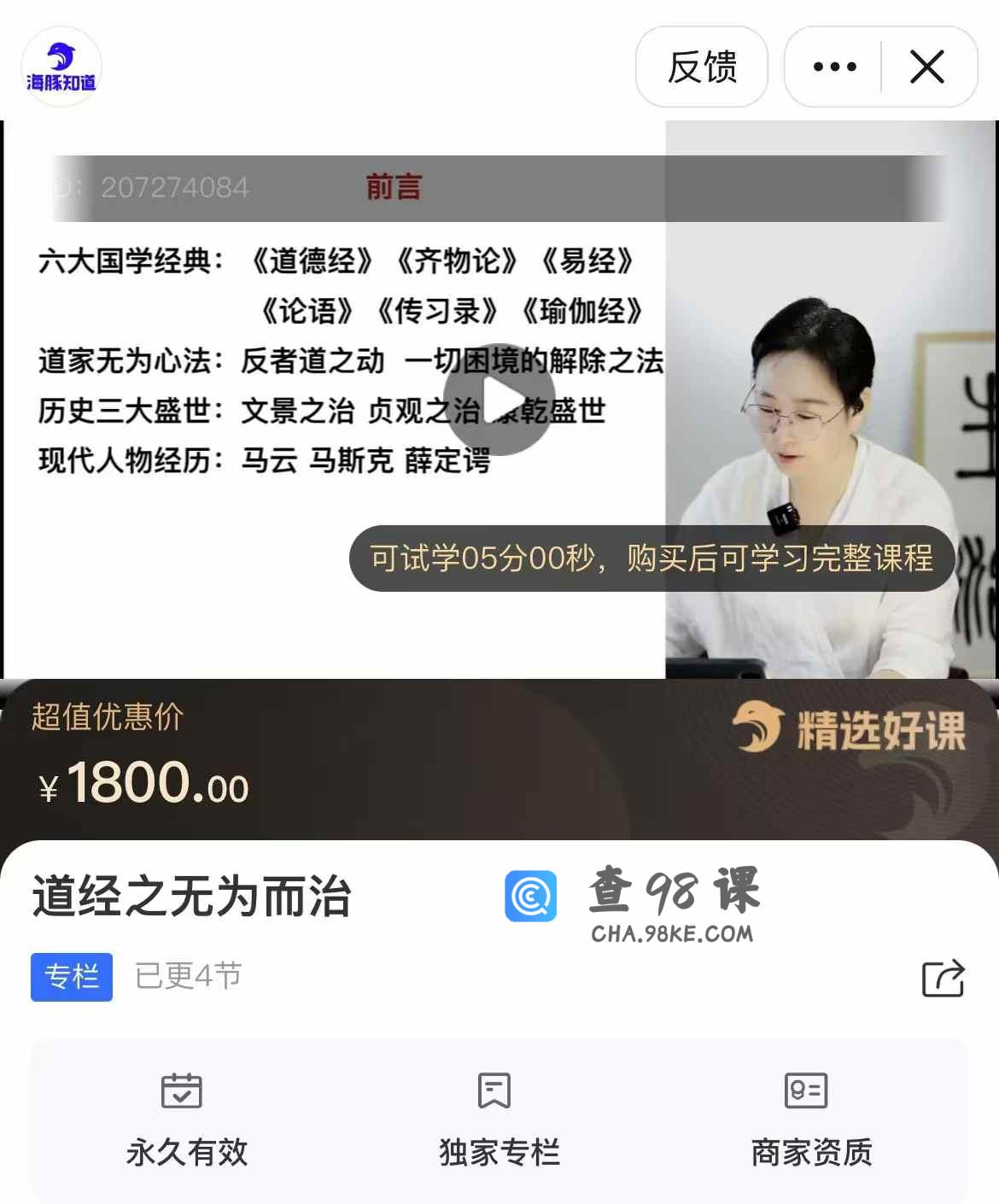Open the 反馈 feedback button

point(702,67)
